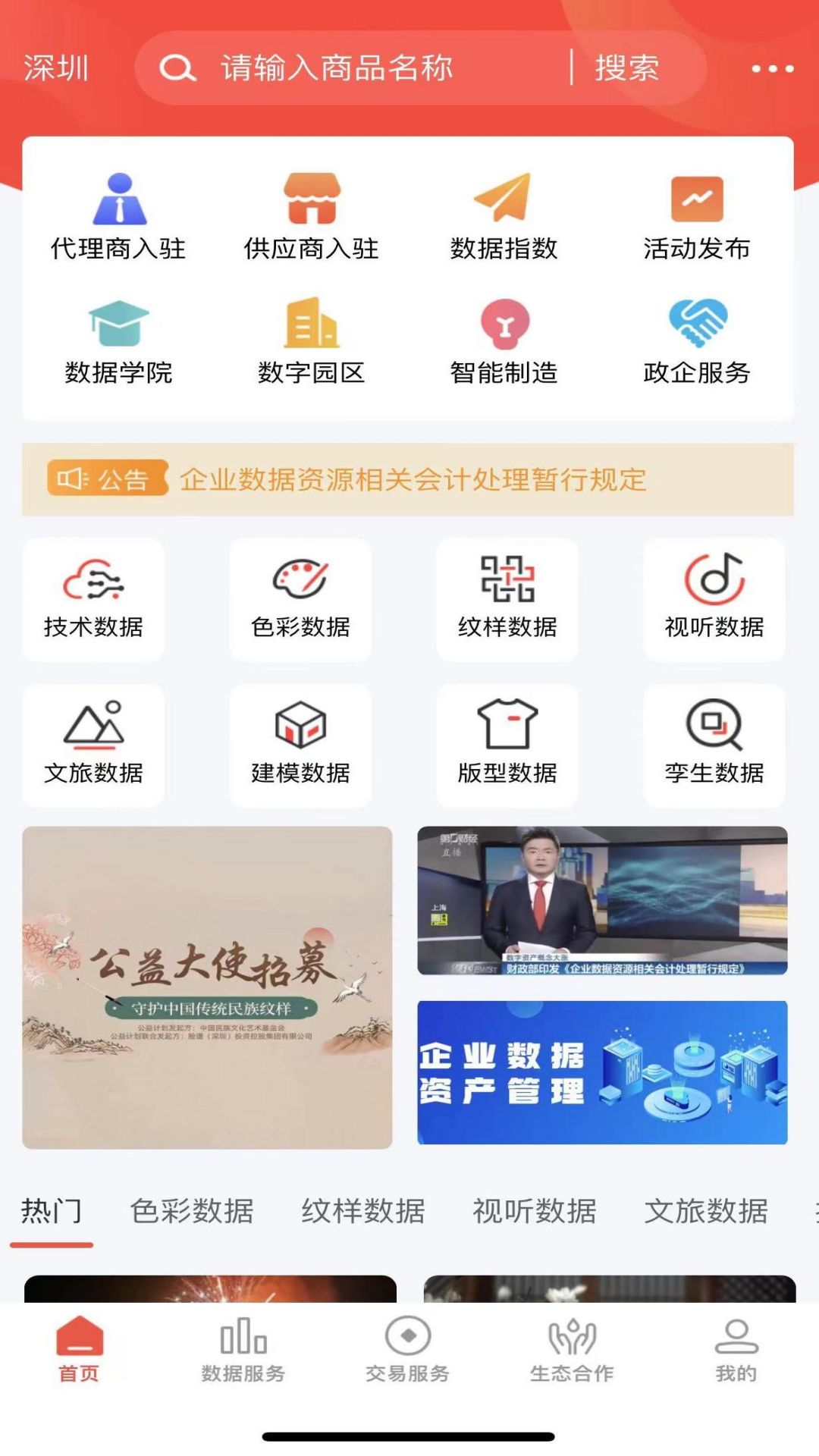Tap the 搜索 button

point(626,68)
